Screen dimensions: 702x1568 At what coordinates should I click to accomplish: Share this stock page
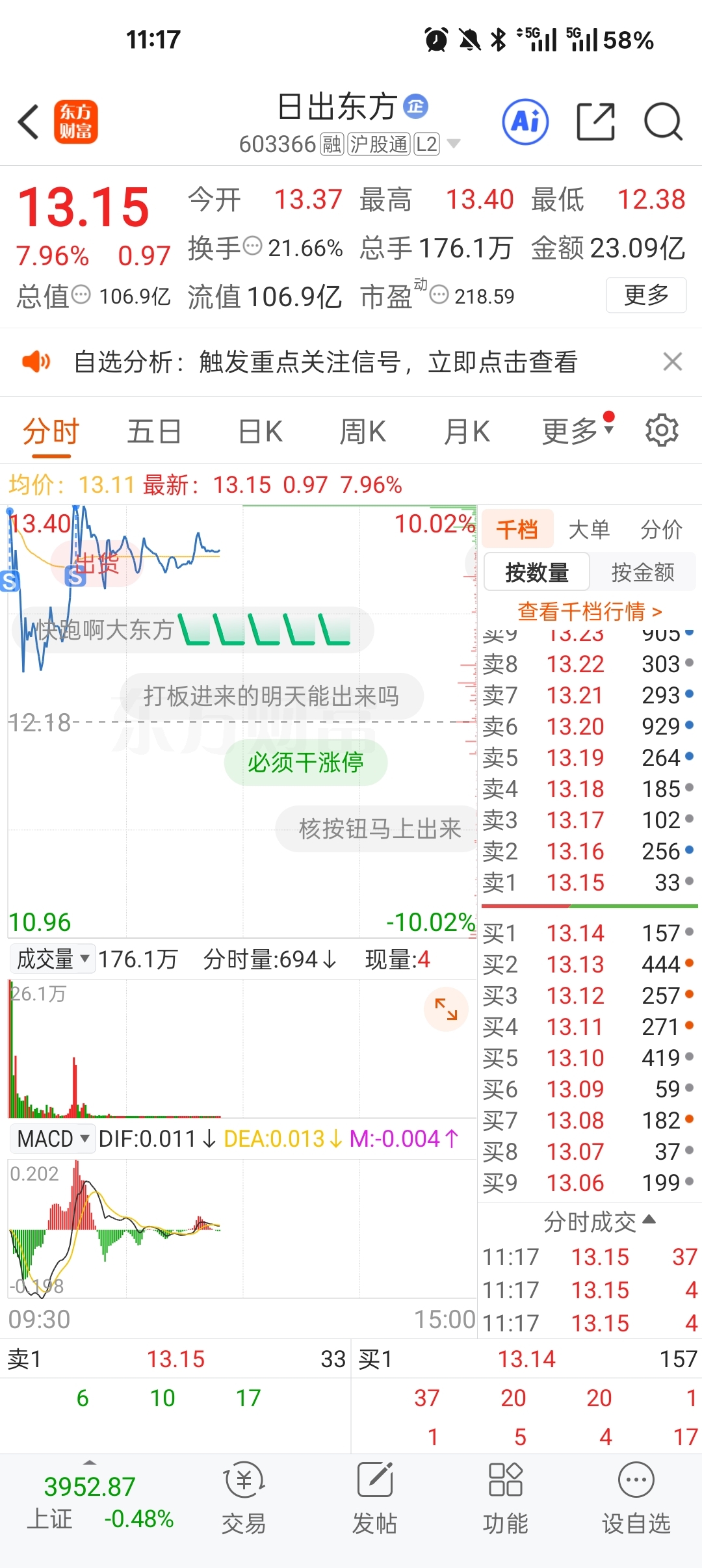tap(595, 122)
